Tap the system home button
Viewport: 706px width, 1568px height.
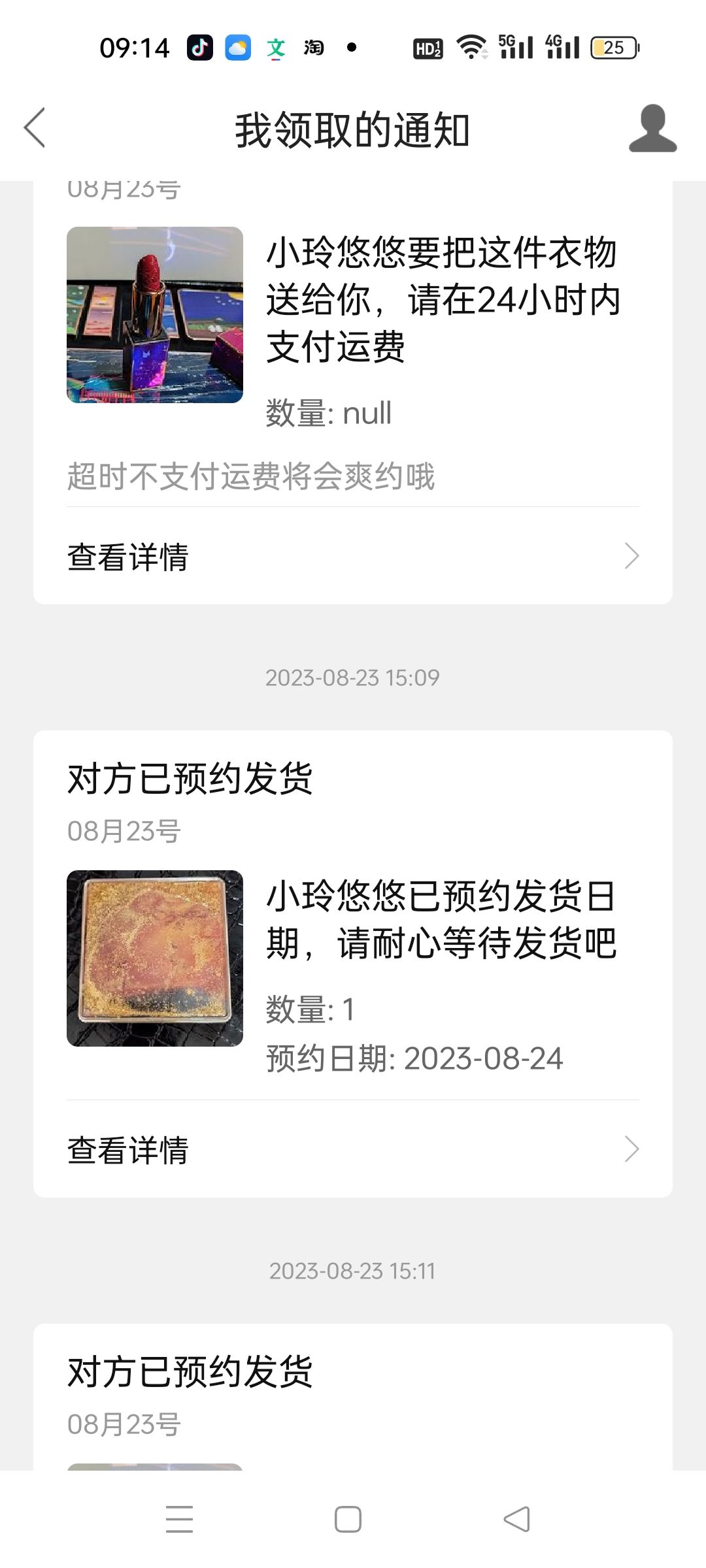[x=348, y=1519]
